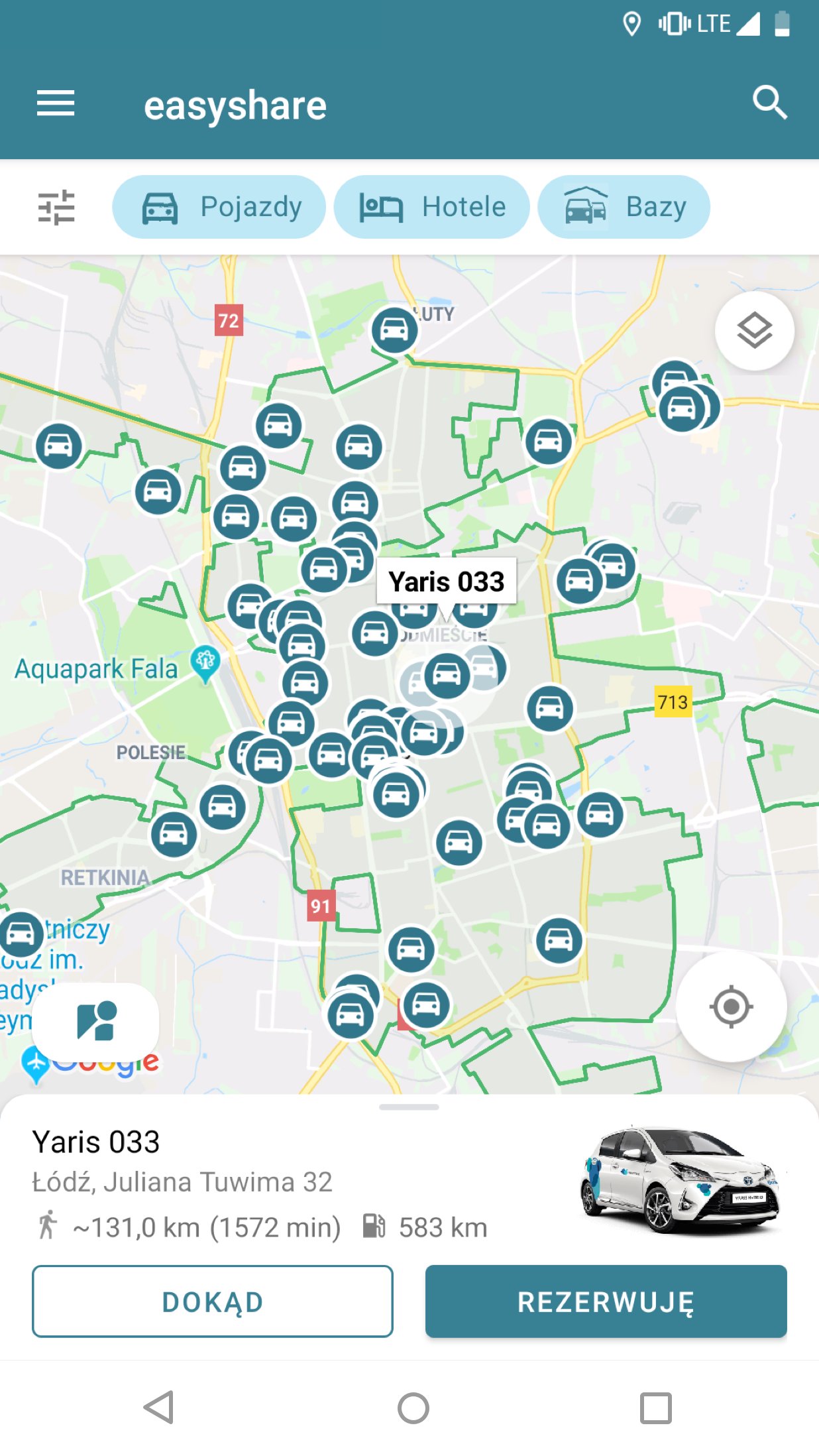Open the map zones and places button
Viewport: 819px width, 1456px height.
pos(96,1021)
